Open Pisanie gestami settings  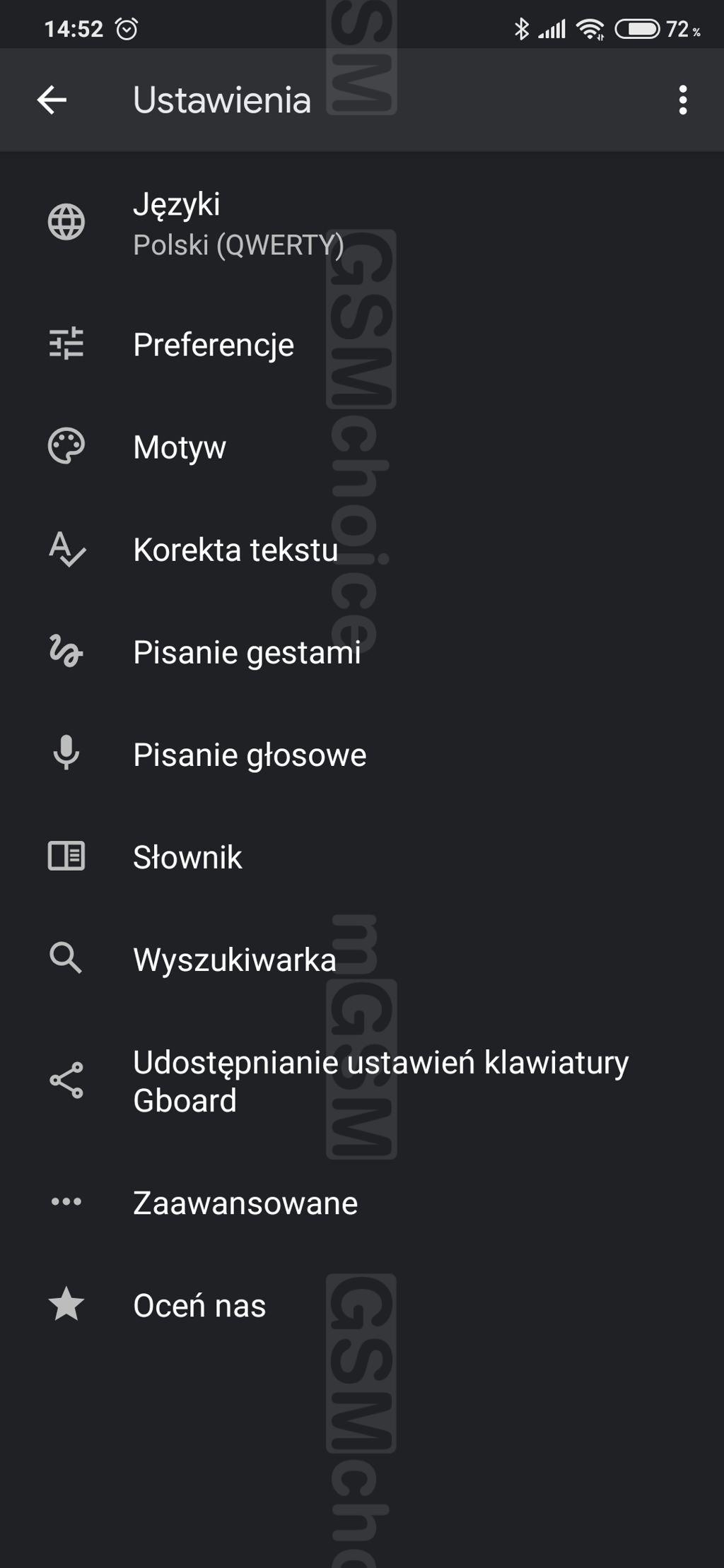[x=362, y=652]
